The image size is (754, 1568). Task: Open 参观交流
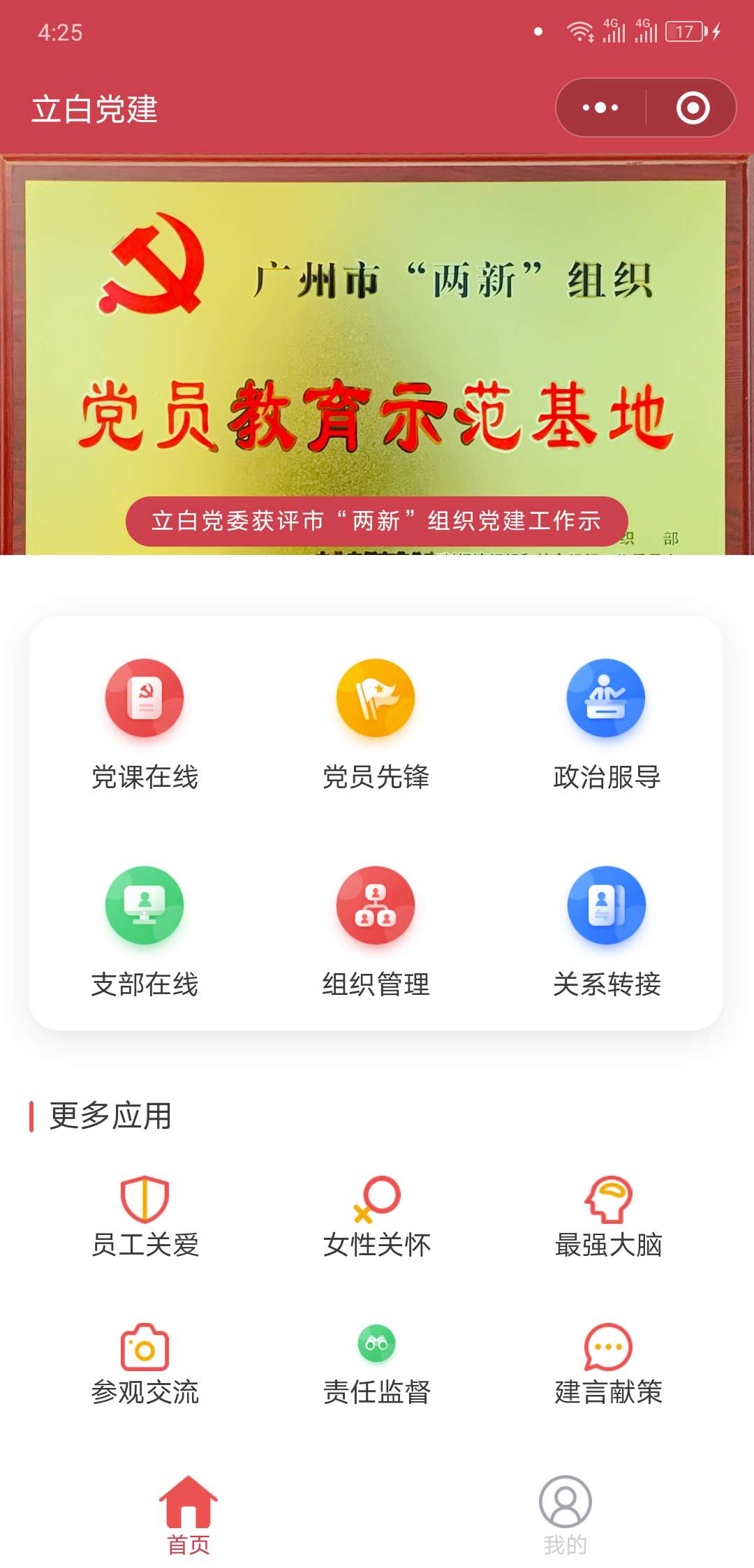point(145,1364)
